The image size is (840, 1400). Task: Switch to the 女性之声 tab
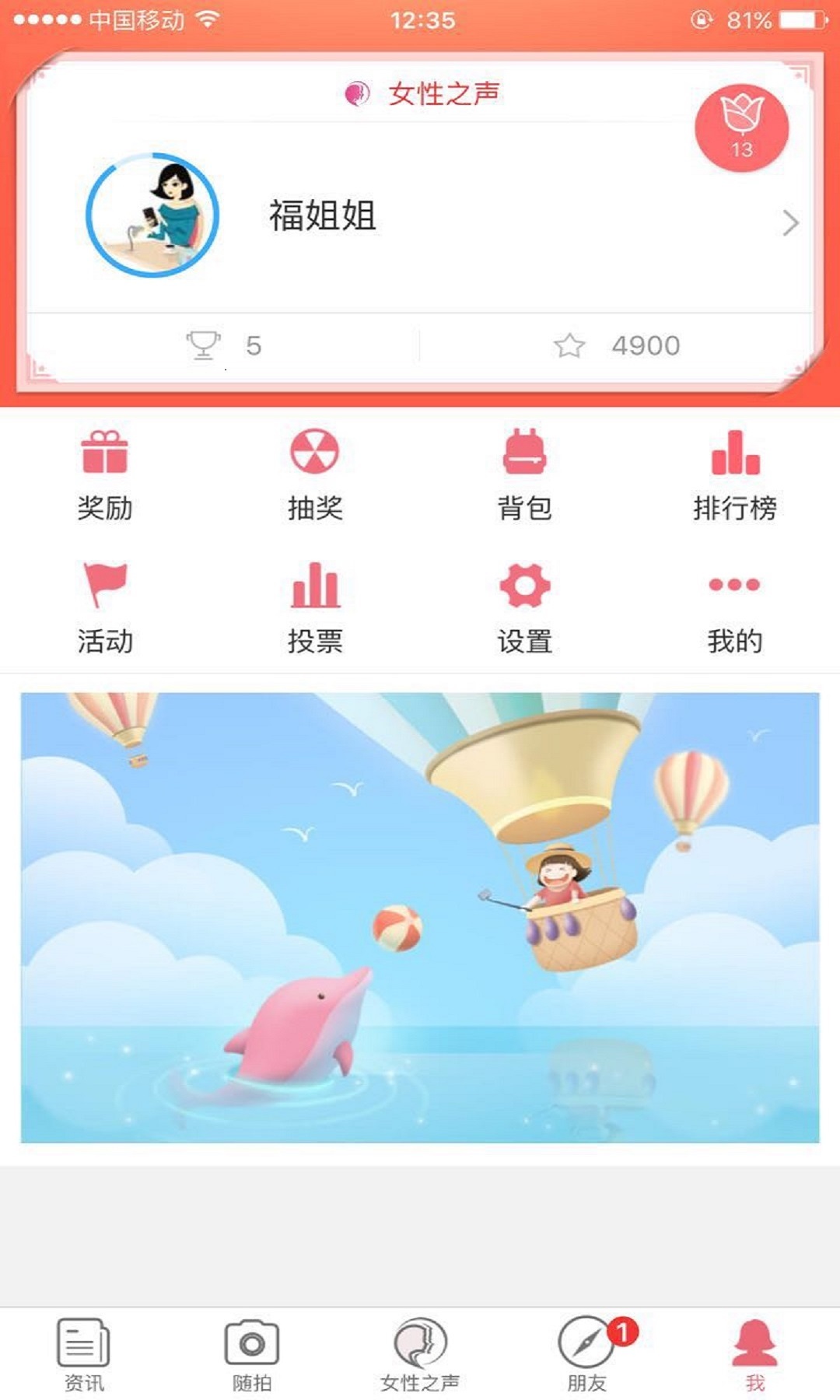420,1354
